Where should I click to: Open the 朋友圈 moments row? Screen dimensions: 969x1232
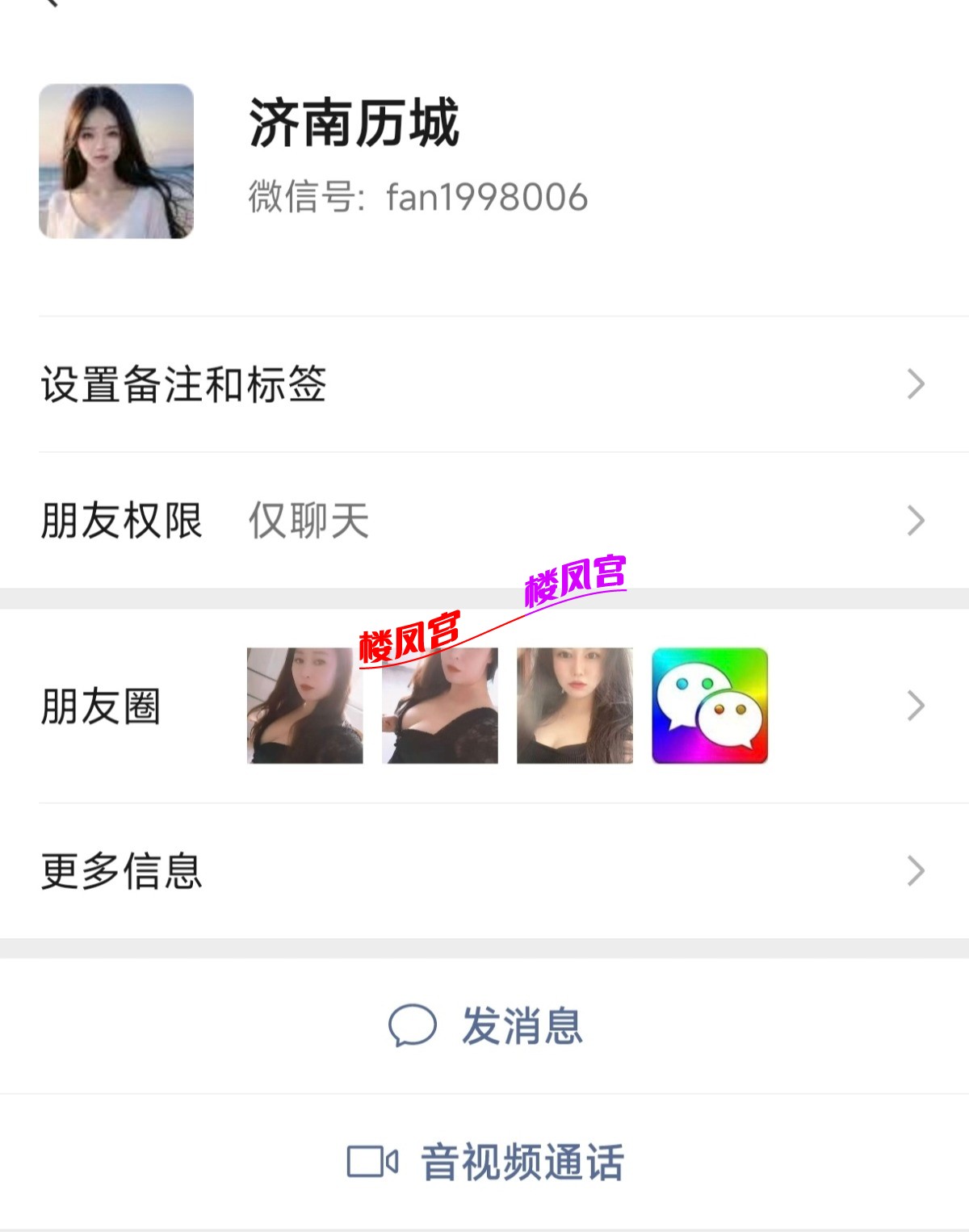(x=484, y=706)
